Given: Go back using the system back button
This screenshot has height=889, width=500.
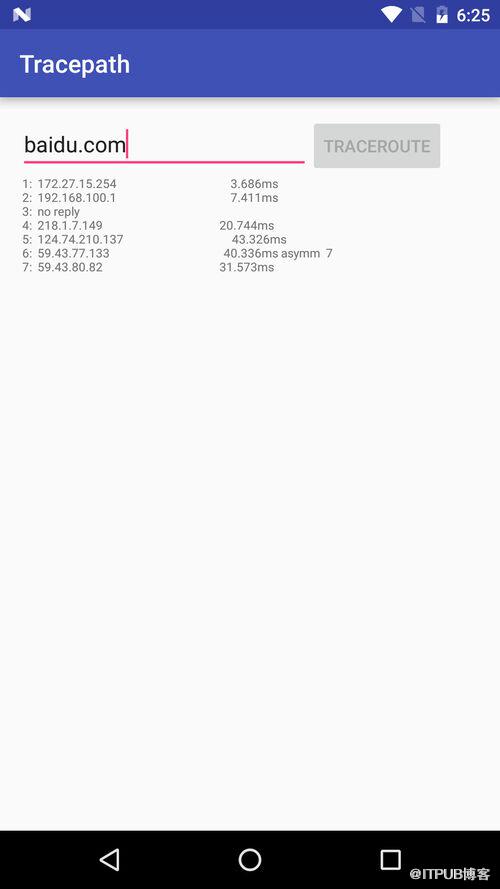Looking at the screenshot, I should tap(109, 860).
